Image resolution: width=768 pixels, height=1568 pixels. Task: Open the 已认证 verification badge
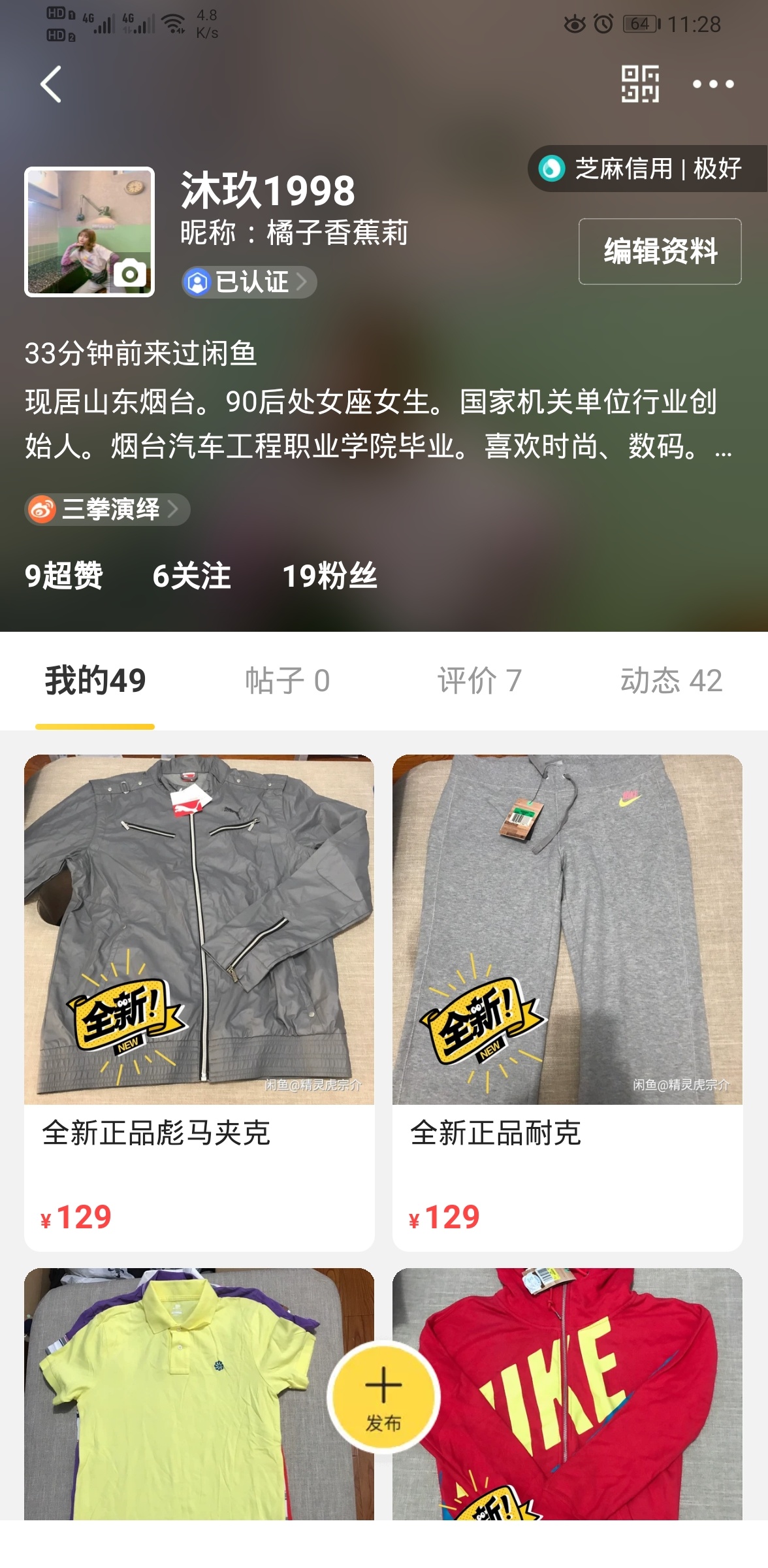coord(249,282)
